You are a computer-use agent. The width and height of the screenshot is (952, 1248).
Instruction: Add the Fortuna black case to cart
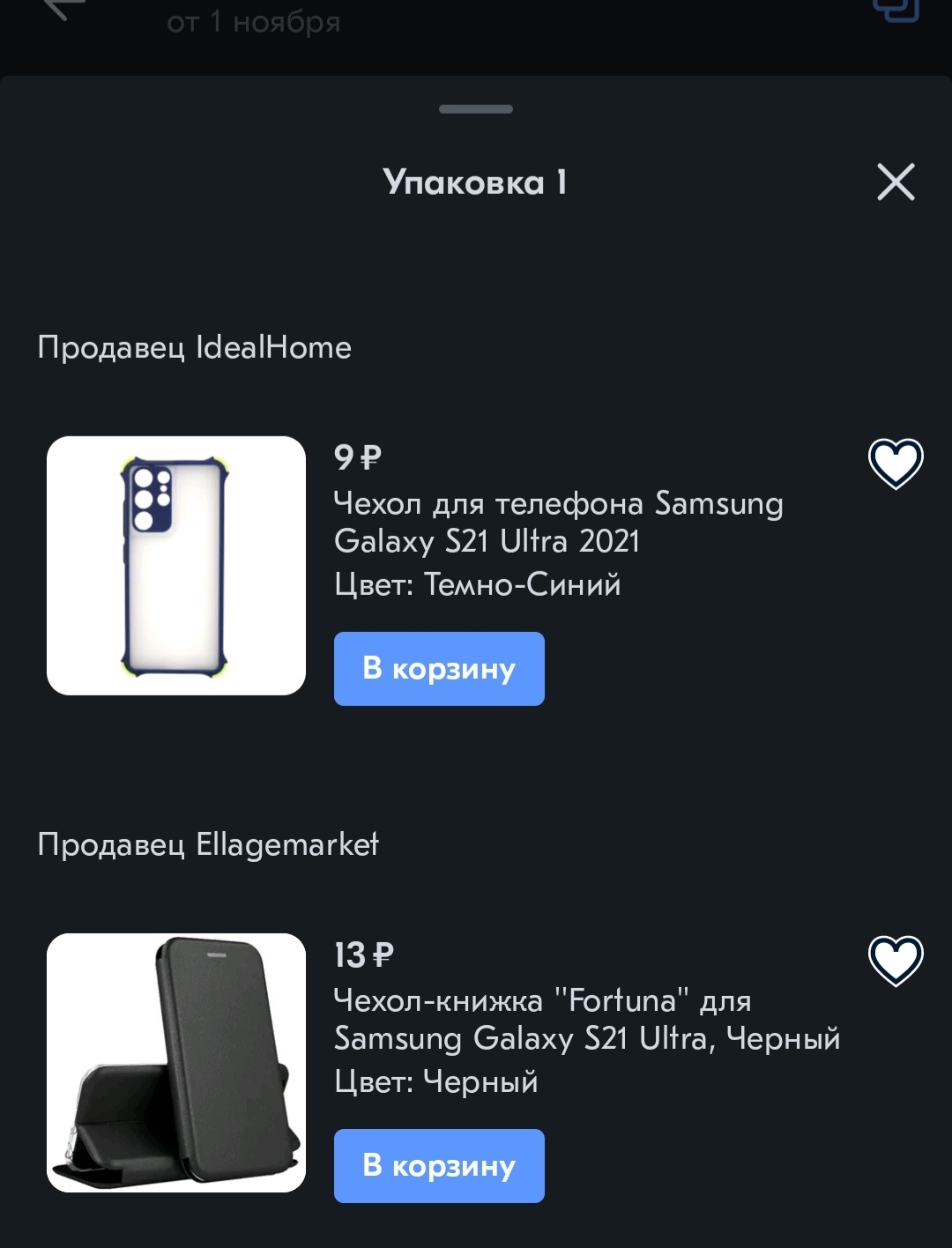[439, 1166]
